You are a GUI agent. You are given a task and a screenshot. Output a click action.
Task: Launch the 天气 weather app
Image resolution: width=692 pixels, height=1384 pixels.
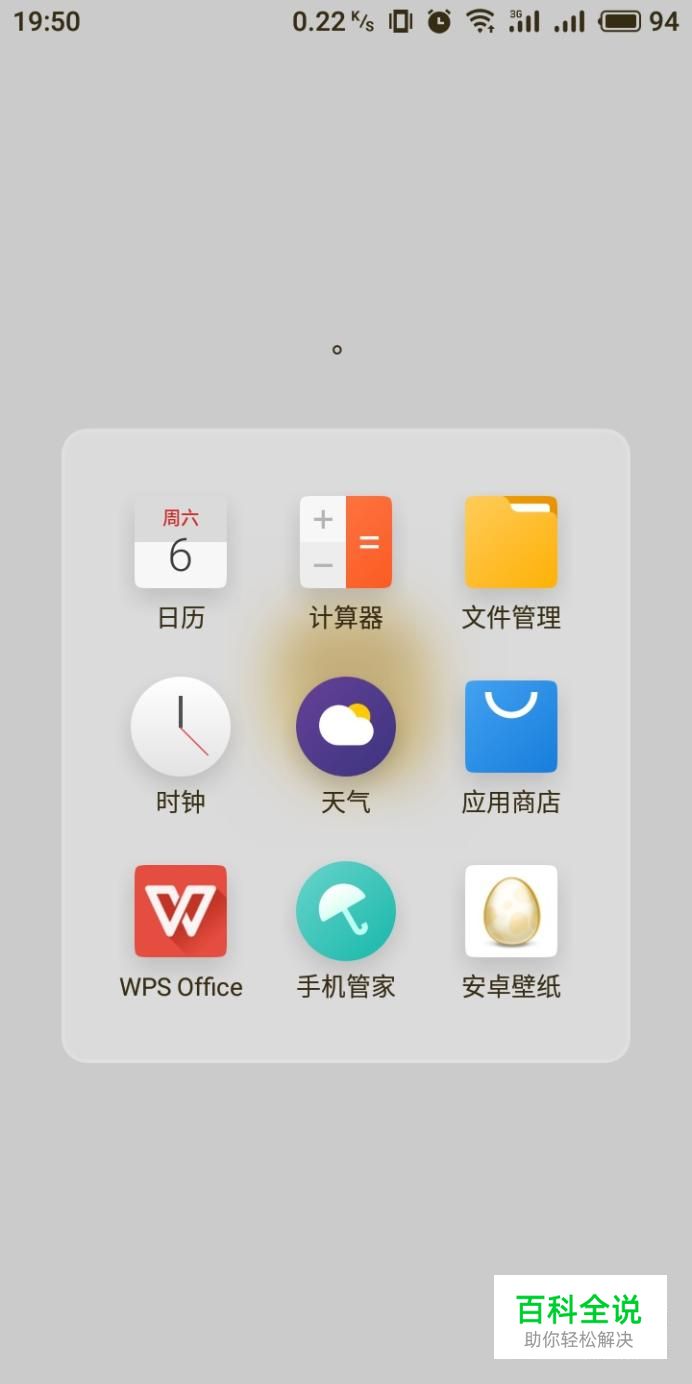346,727
